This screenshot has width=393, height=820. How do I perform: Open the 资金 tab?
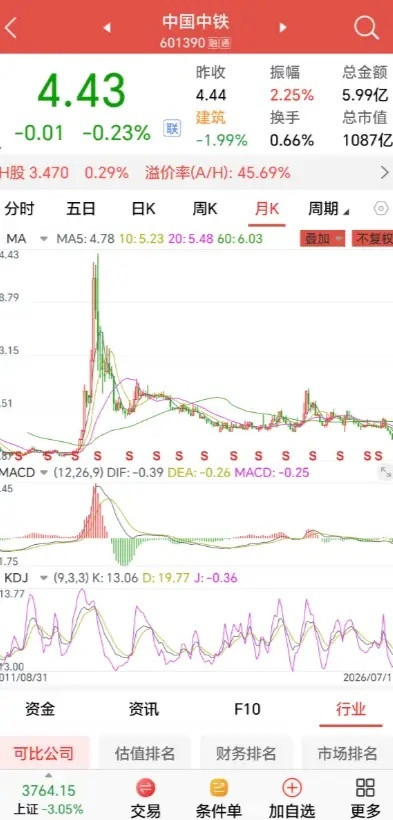[x=40, y=710]
